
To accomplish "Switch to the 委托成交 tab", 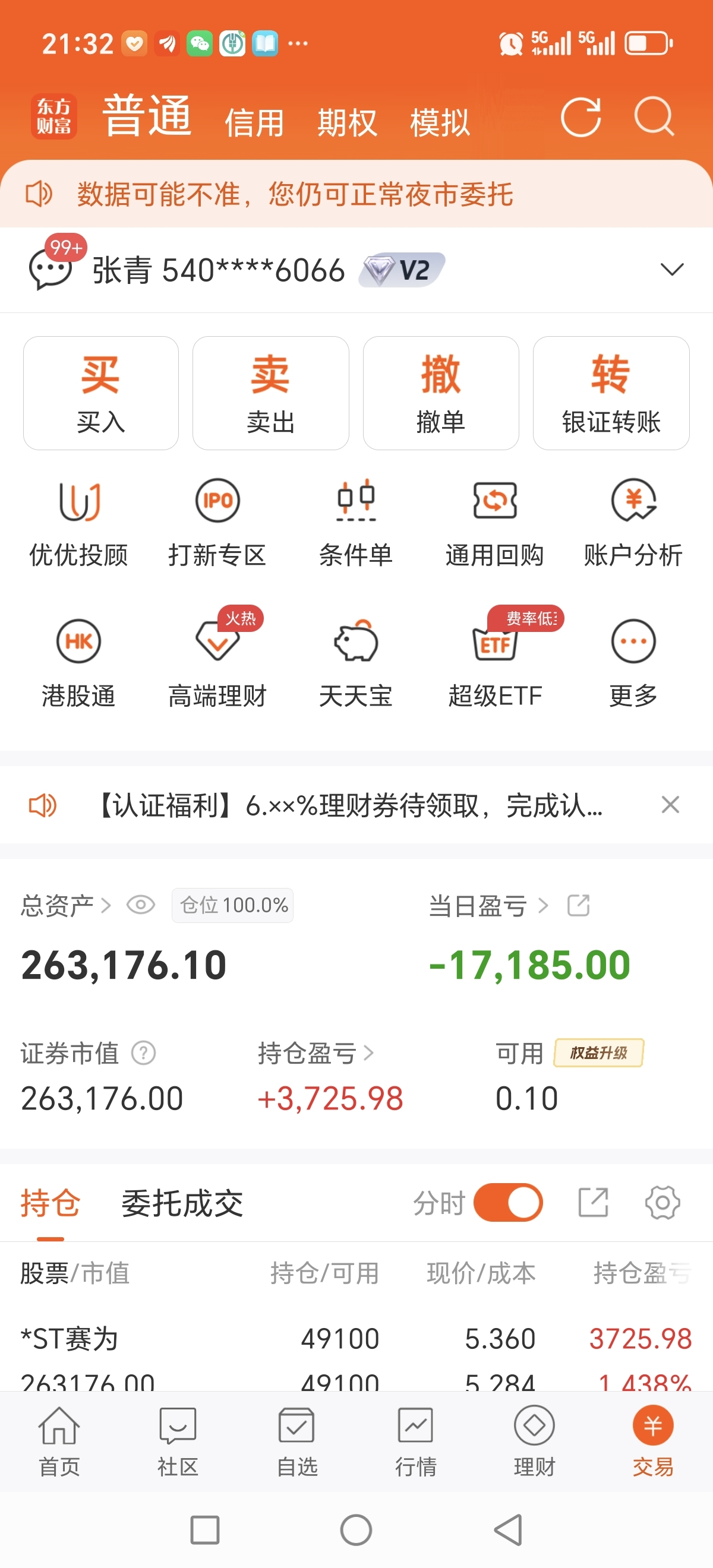I will point(182,1203).
